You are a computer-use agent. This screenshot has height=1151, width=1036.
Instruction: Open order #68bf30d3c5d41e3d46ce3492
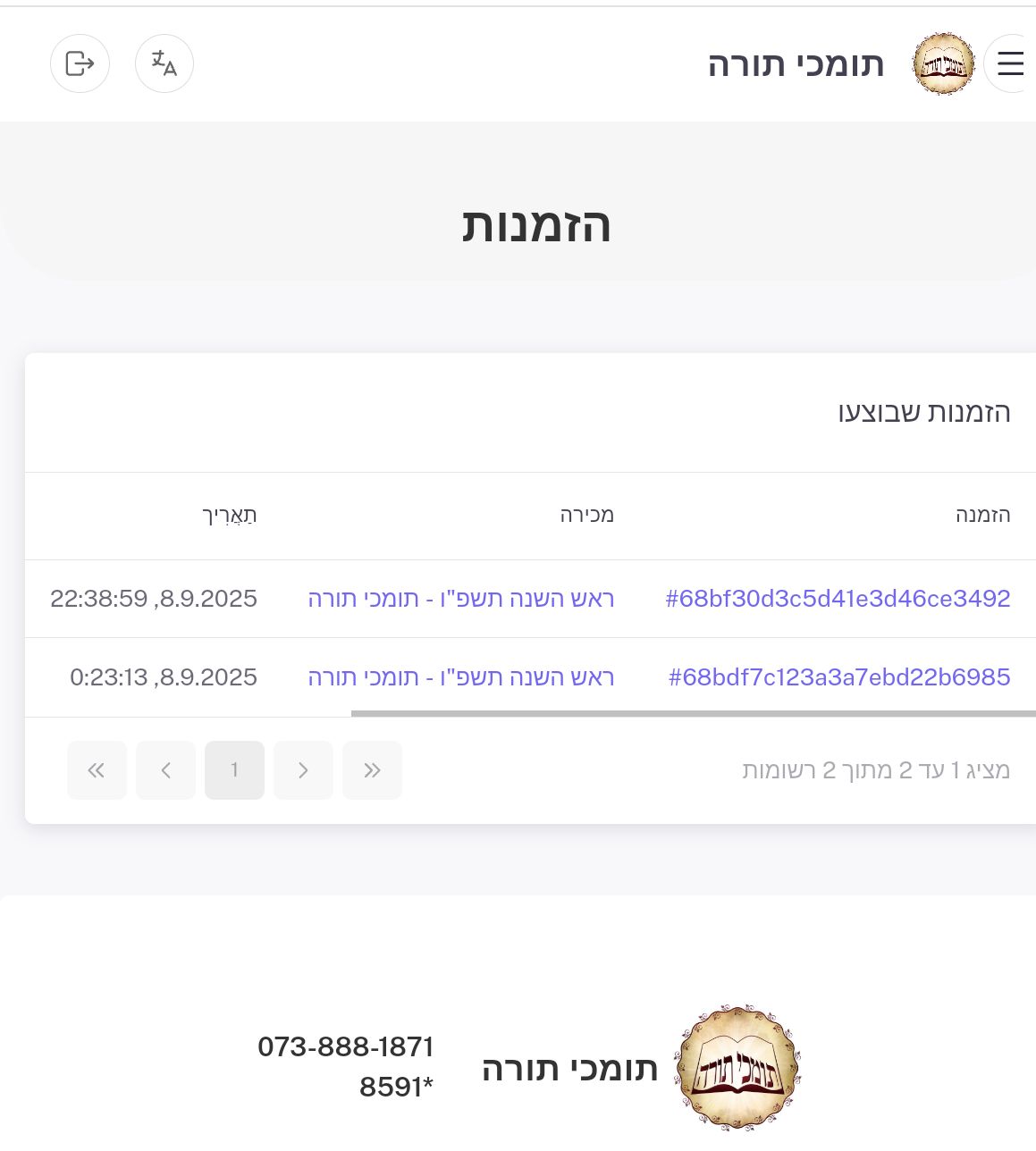[x=838, y=599]
